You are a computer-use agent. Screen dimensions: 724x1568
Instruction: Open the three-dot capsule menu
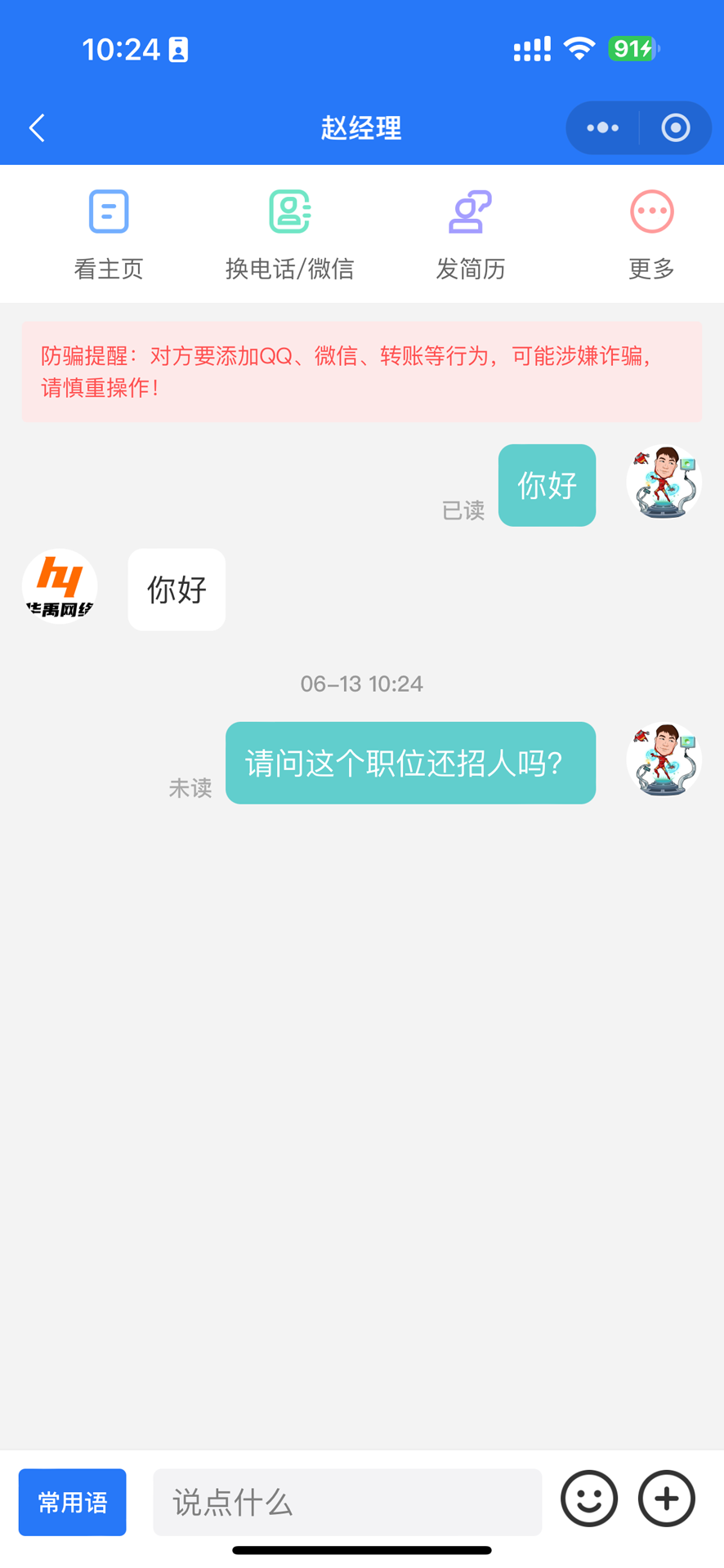(602, 127)
